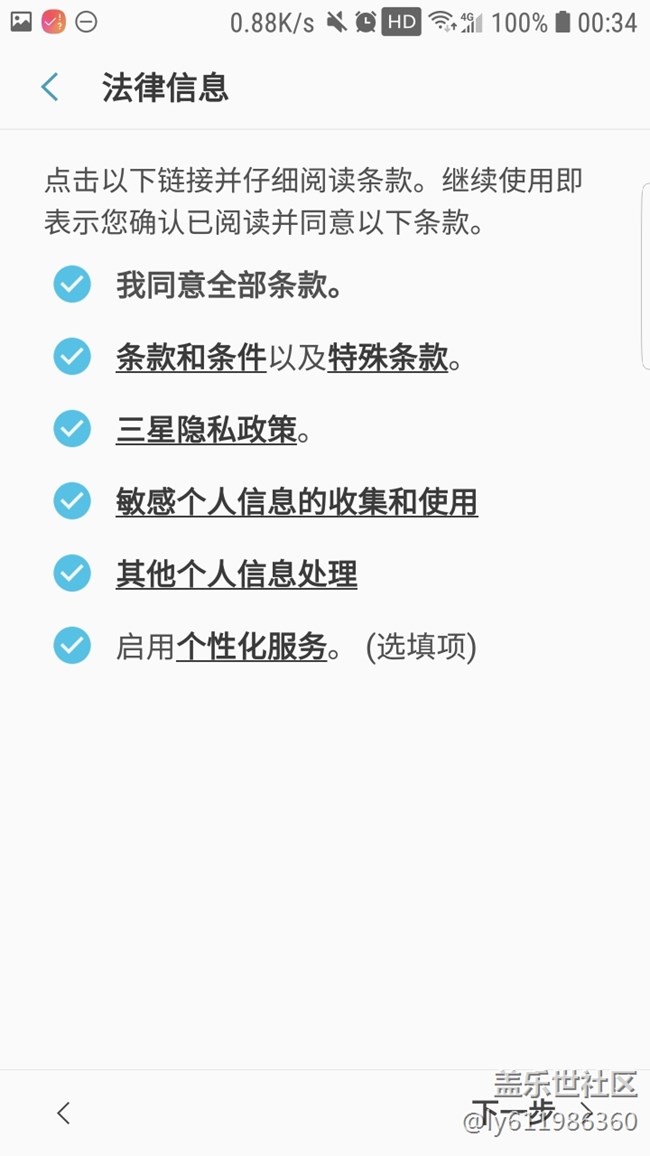Go back using the header arrow
This screenshot has height=1156, width=650.
point(50,88)
